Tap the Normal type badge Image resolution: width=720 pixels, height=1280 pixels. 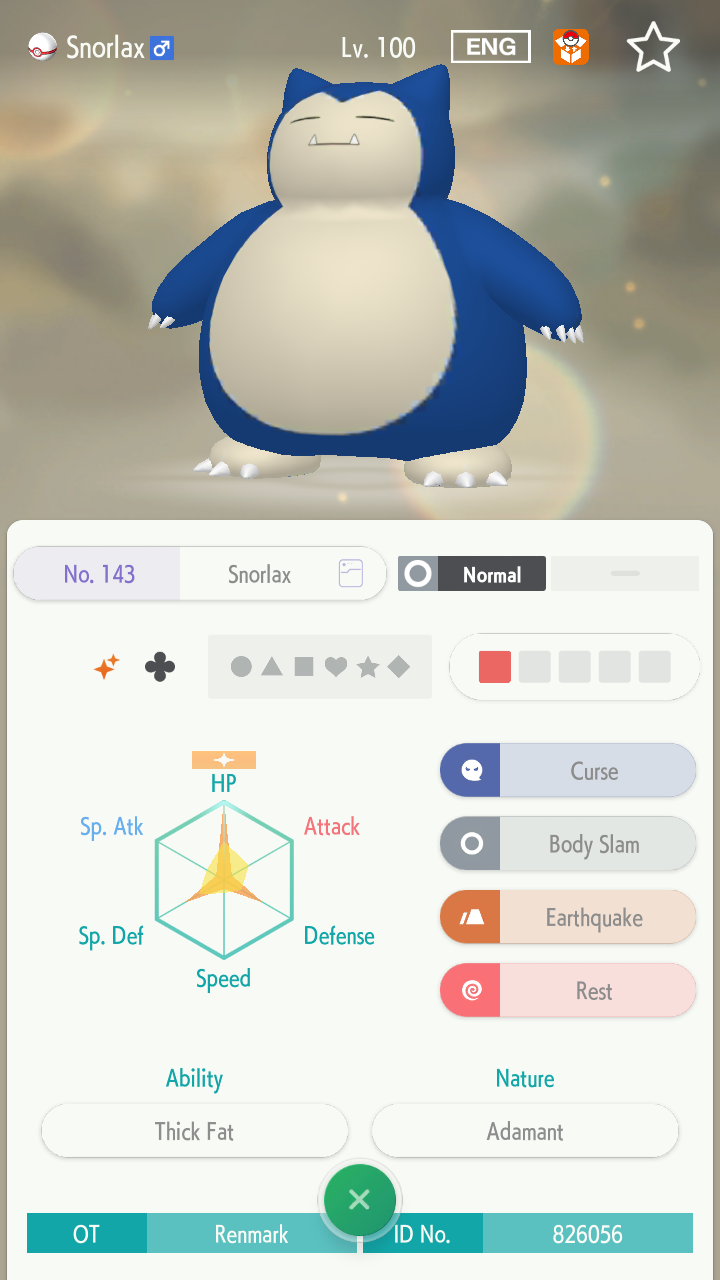[472, 574]
